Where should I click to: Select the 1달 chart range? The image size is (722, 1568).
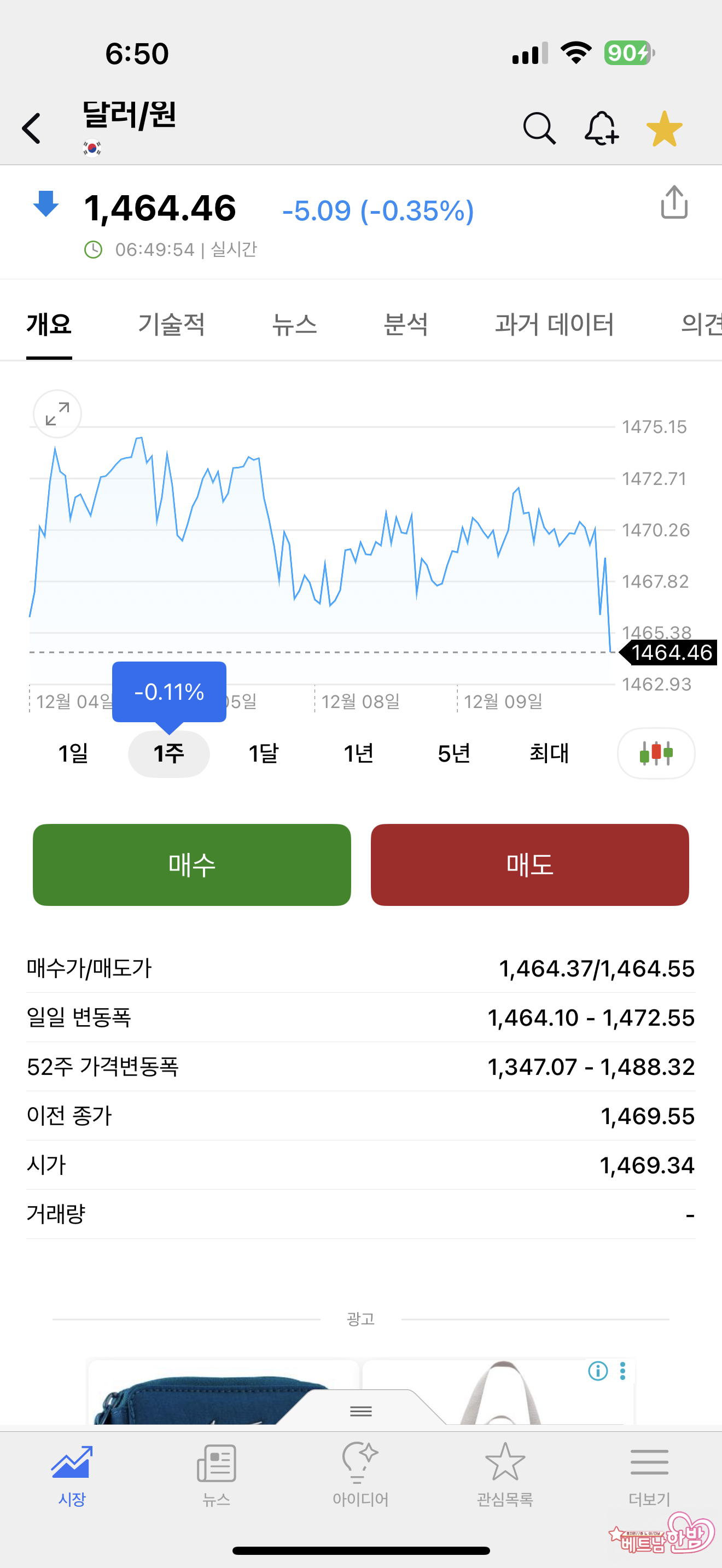(x=264, y=753)
